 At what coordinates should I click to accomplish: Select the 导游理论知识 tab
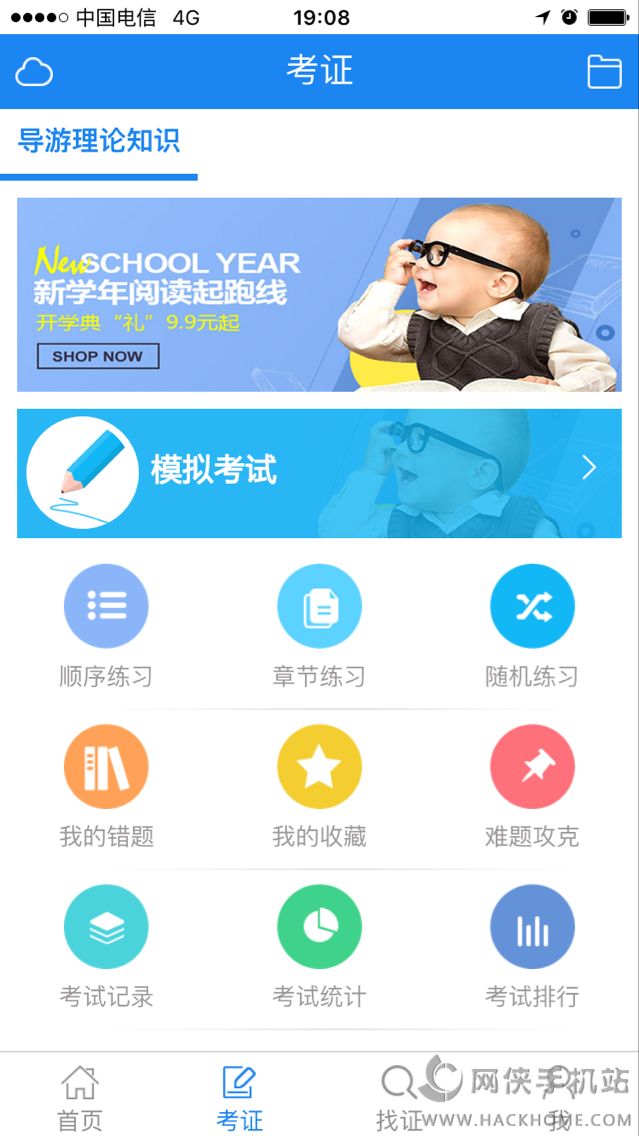click(98, 141)
